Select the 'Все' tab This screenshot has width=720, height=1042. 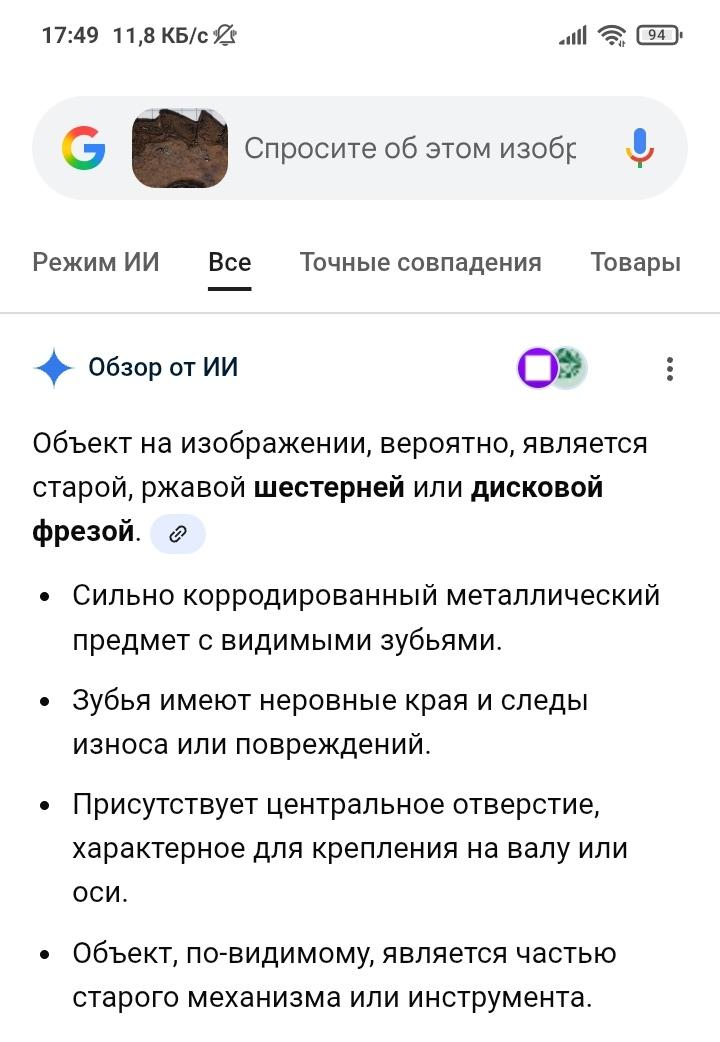point(230,262)
